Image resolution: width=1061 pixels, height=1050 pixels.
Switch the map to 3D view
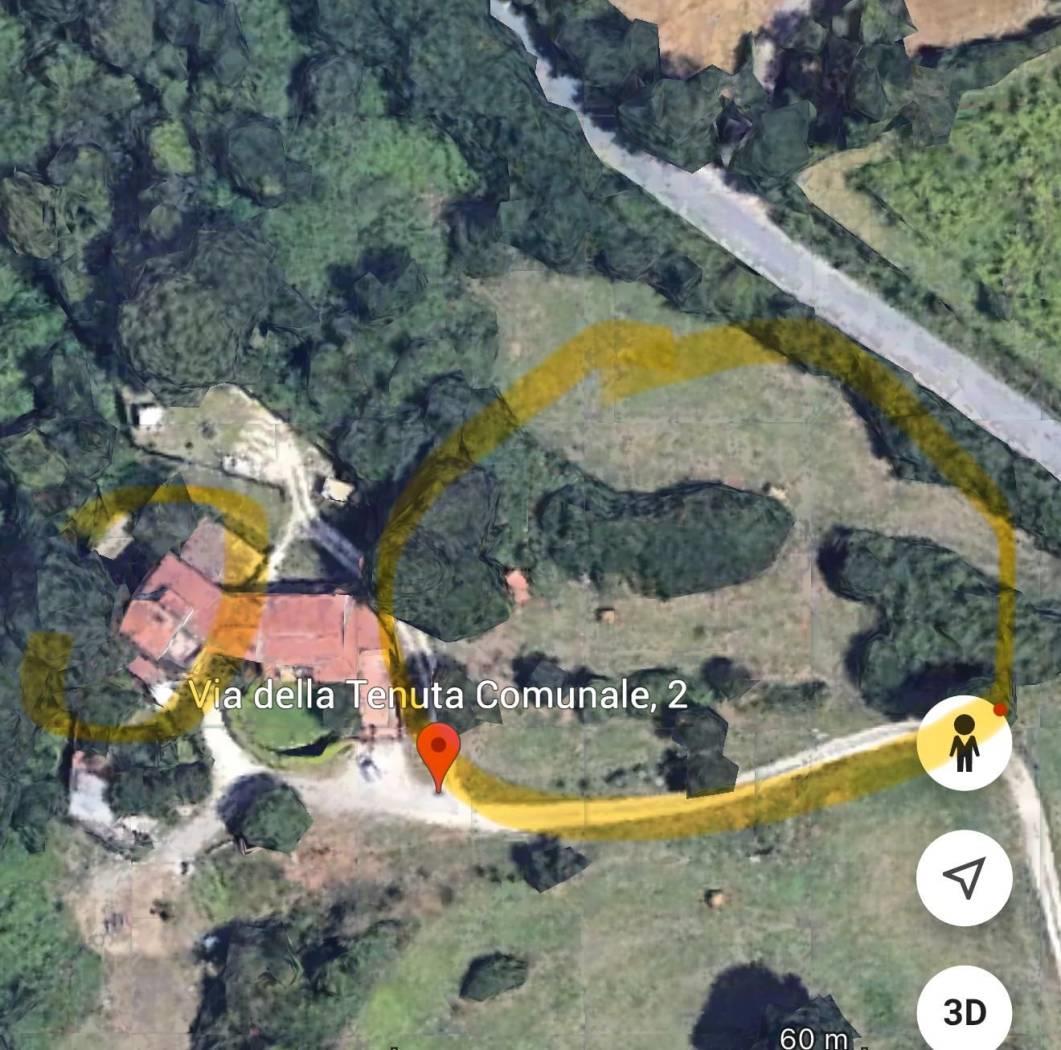pos(964,1011)
